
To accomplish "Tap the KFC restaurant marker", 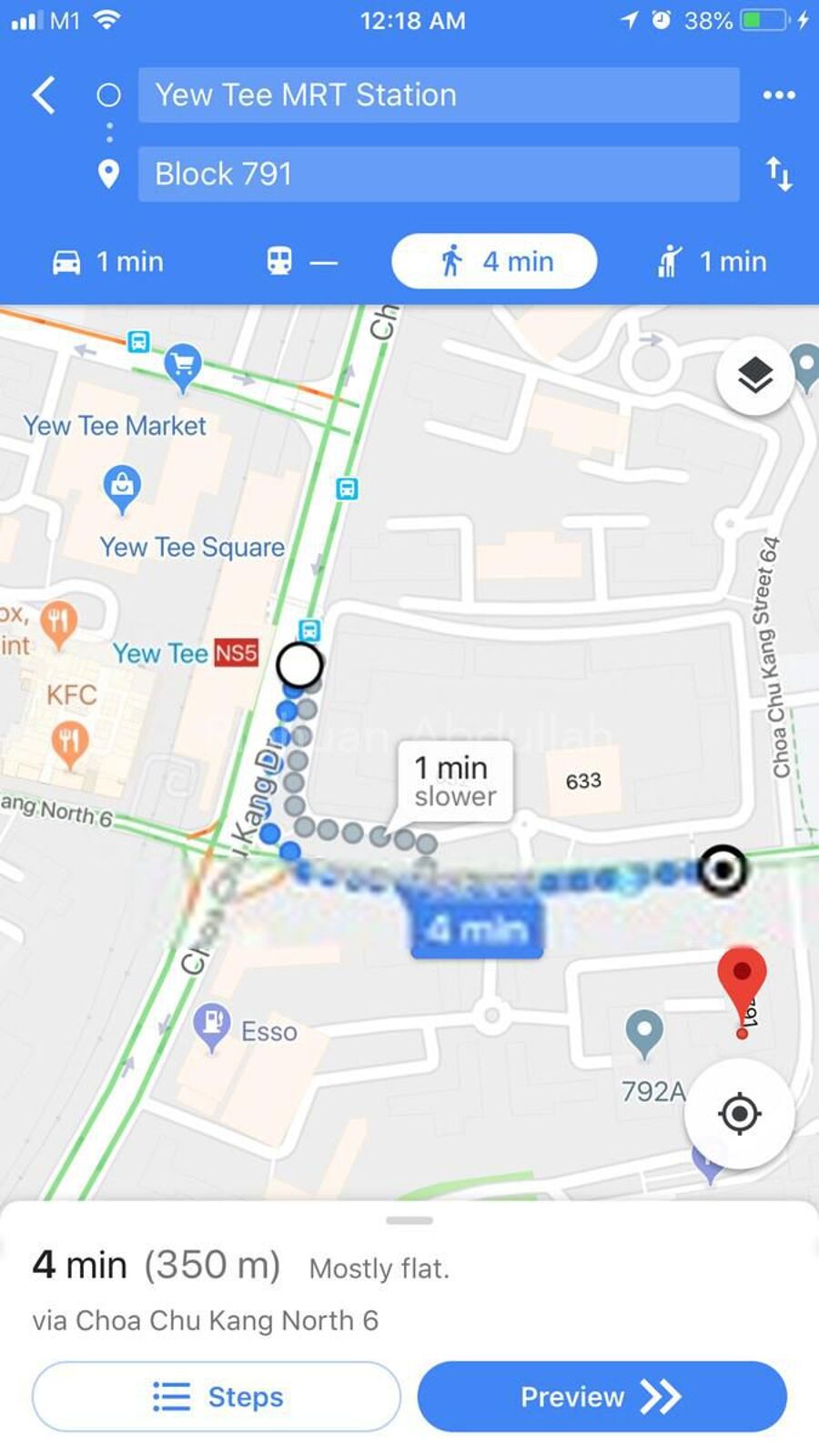I will point(70,740).
